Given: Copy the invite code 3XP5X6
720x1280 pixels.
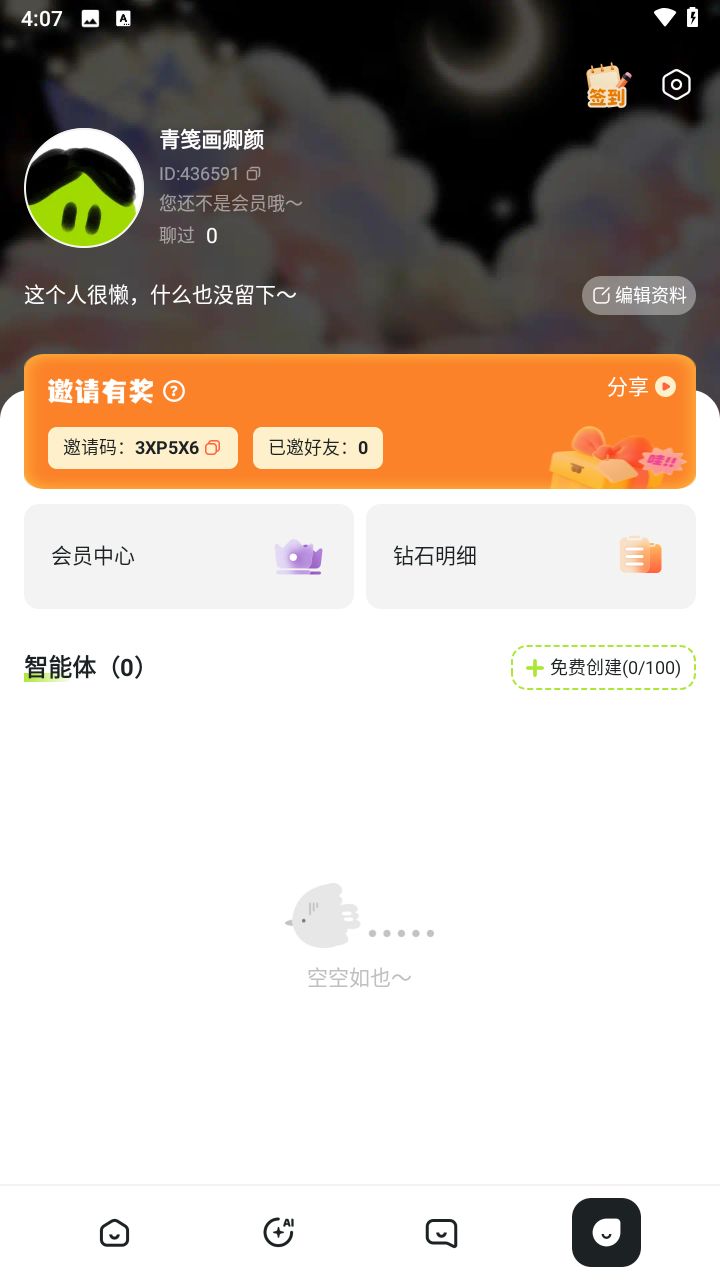Looking at the screenshot, I should (212, 448).
